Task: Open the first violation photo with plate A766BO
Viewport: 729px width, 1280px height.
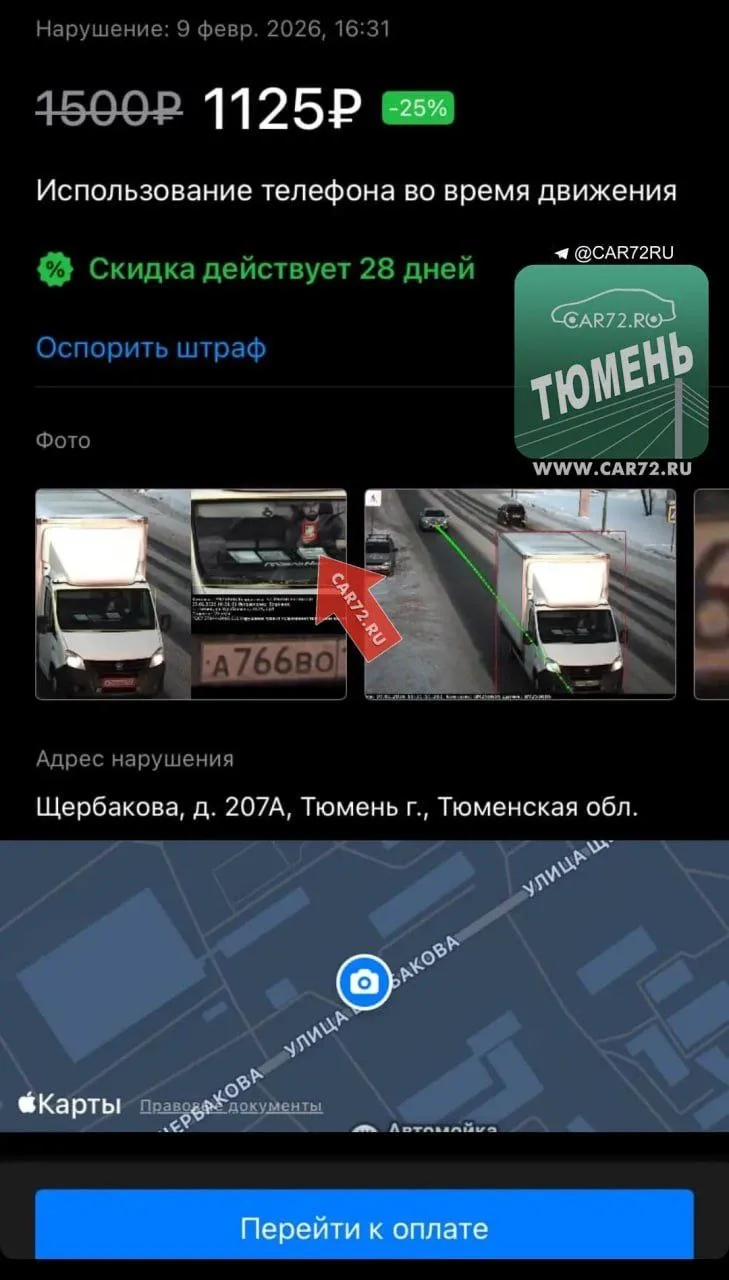Action: coord(190,593)
